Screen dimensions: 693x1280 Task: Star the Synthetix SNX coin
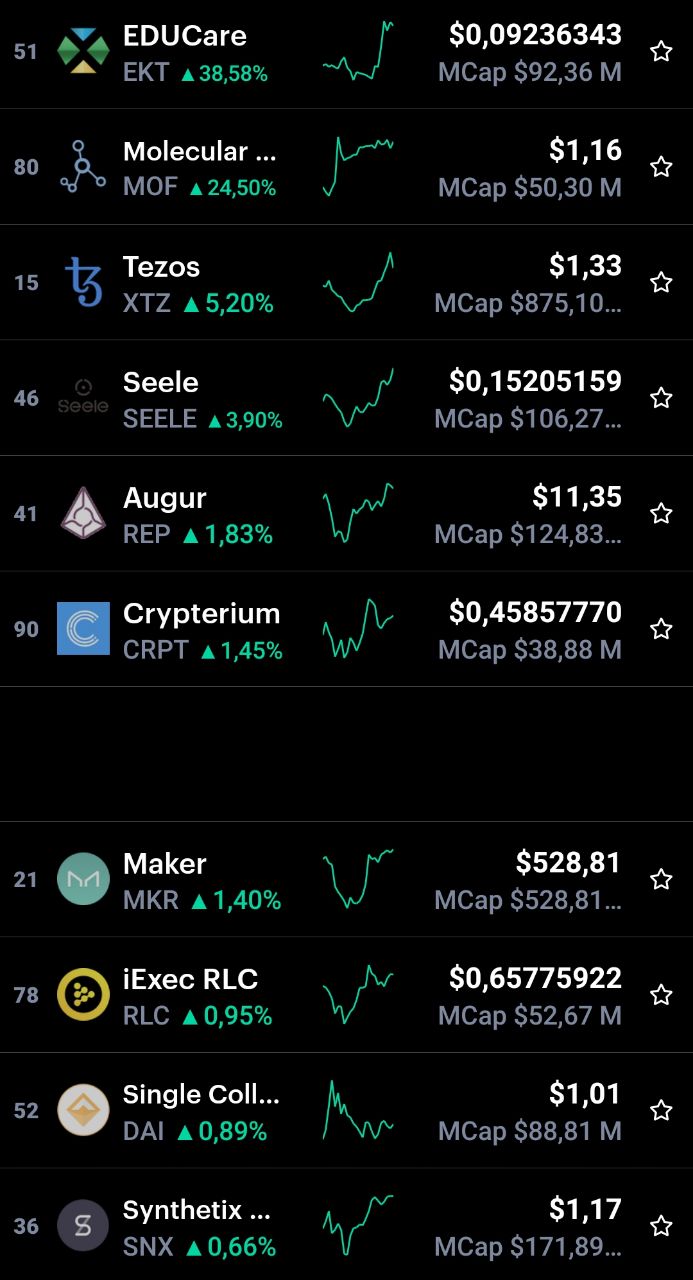point(661,1225)
